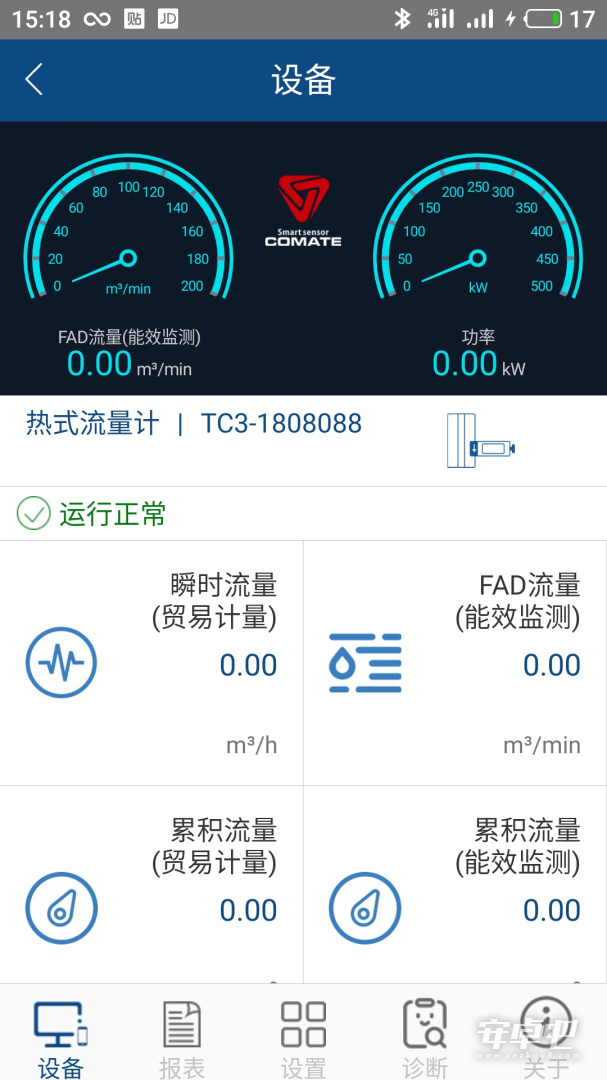Open the 累积流量(能效监测) card
The image size is (607, 1080).
click(x=455, y=885)
